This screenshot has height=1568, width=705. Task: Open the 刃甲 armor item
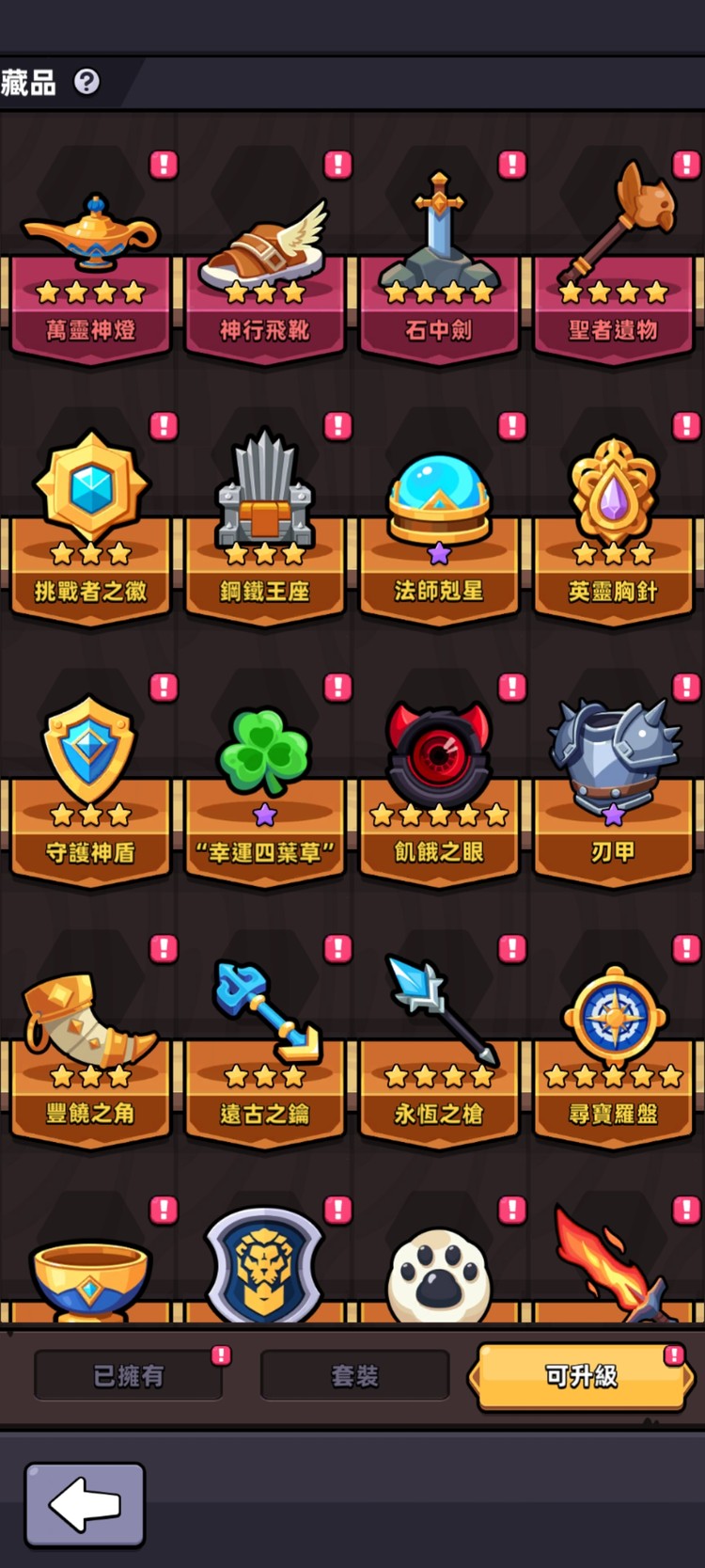[613, 785]
